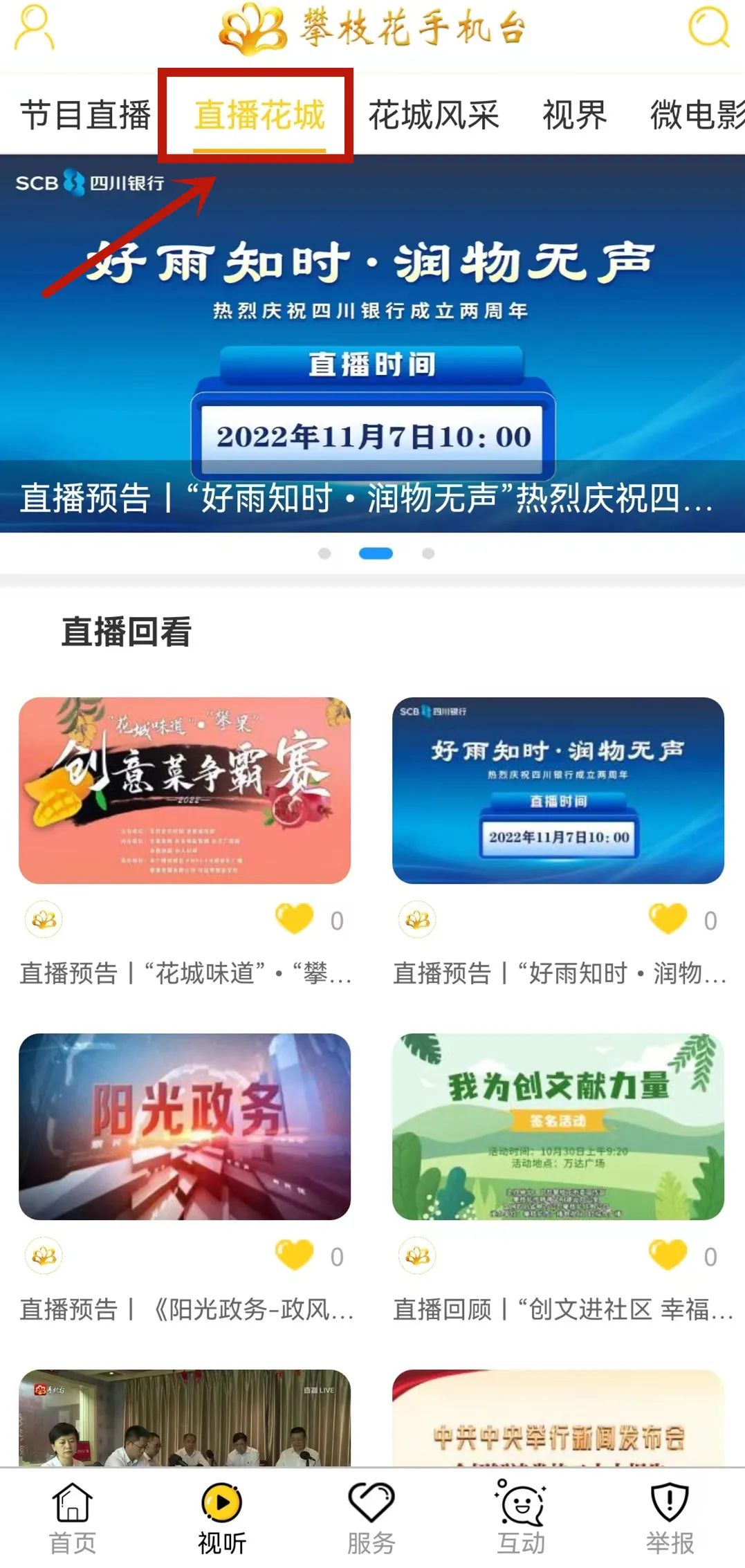The image size is (745, 1568).
Task: Open the search magnifier icon
Action: pyautogui.click(x=708, y=28)
